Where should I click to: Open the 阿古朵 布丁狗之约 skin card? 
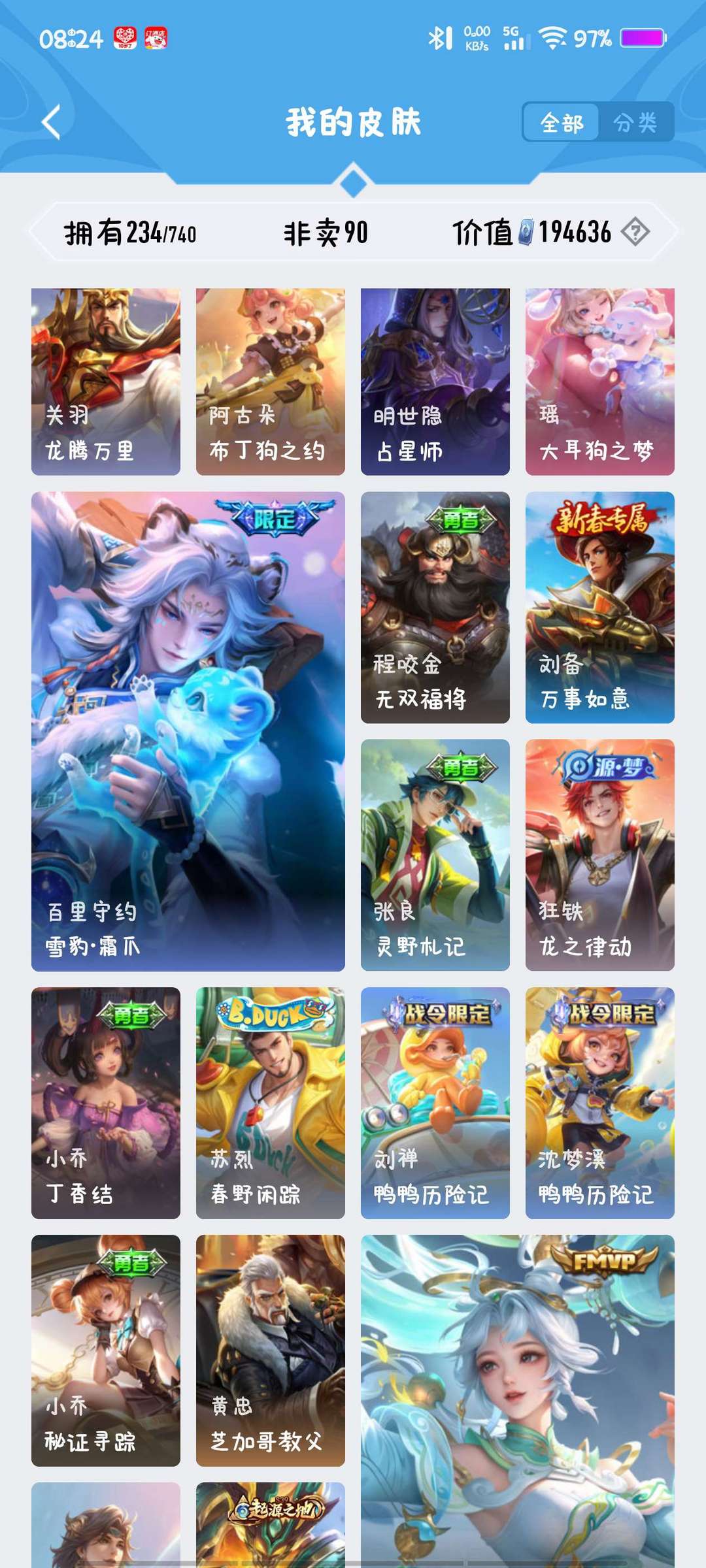[271, 382]
